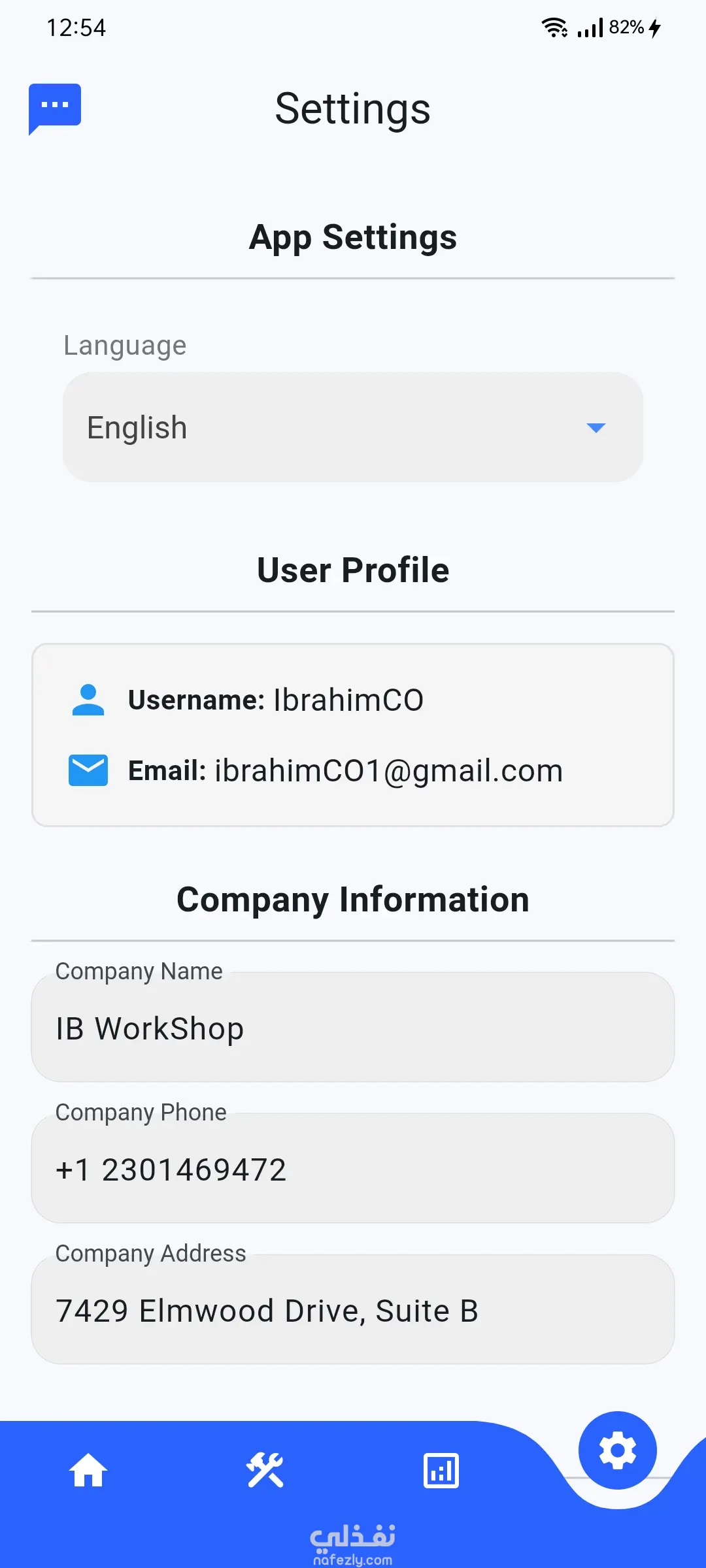Open the chat message icon
Viewport: 706px width, 1568px height.
click(55, 108)
